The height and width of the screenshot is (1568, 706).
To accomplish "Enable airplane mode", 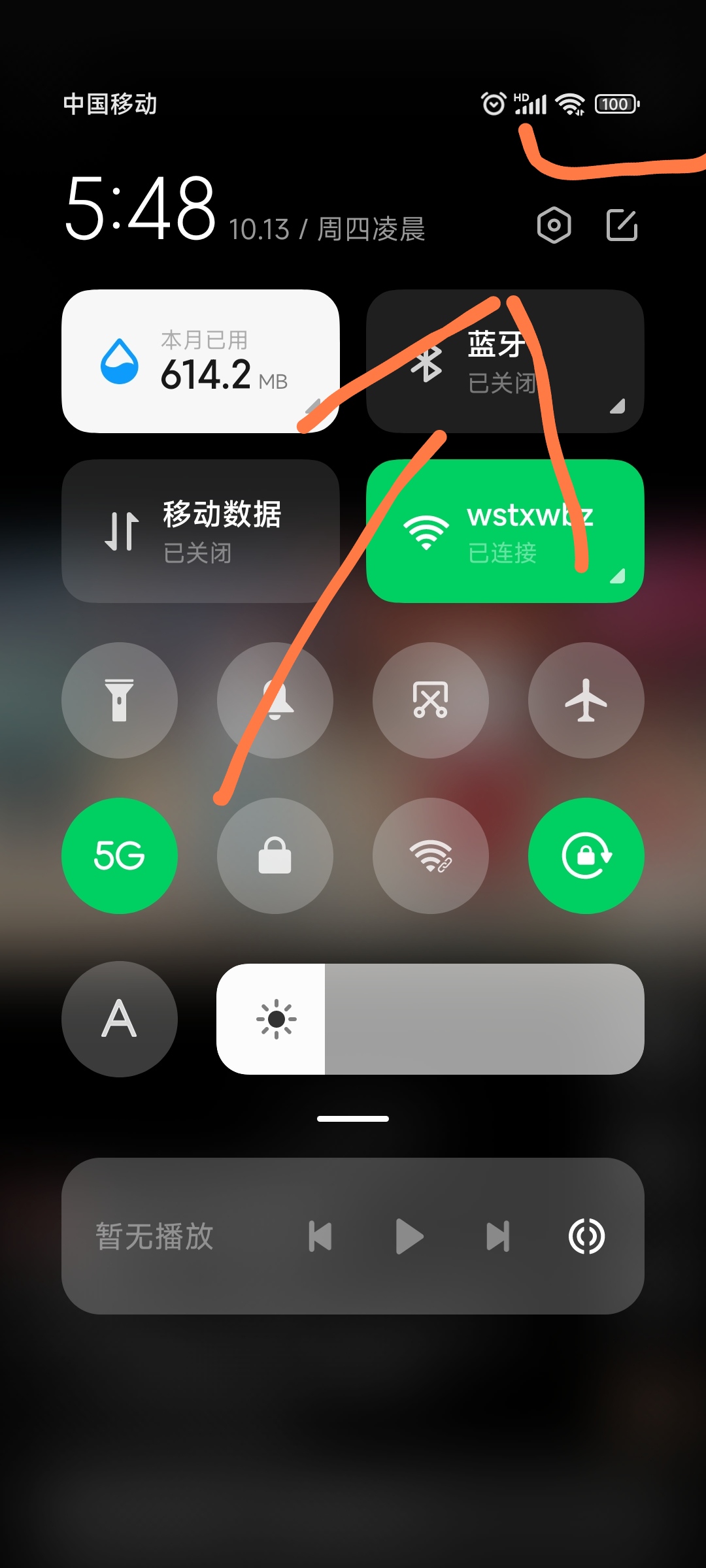I will point(586,700).
